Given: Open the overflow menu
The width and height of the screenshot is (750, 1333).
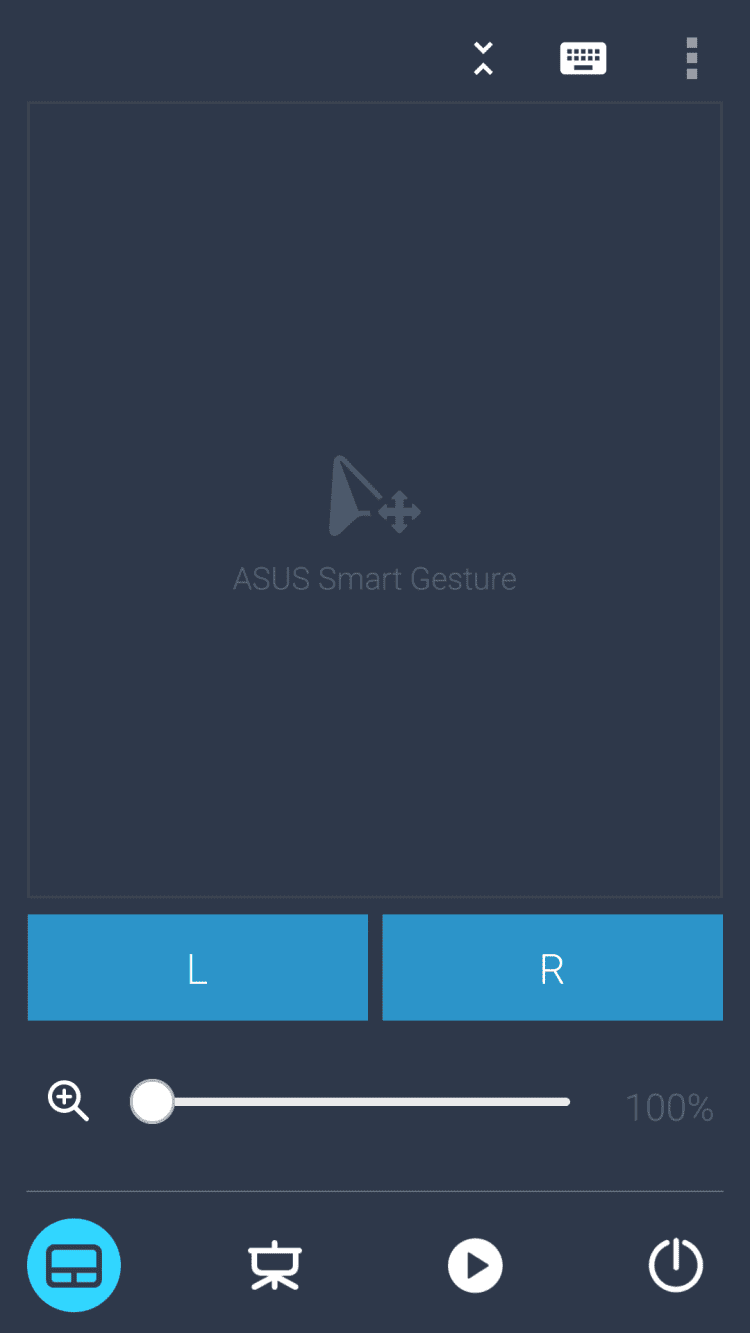Looking at the screenshot, I should pyautogui.click(x=691, y=59).
